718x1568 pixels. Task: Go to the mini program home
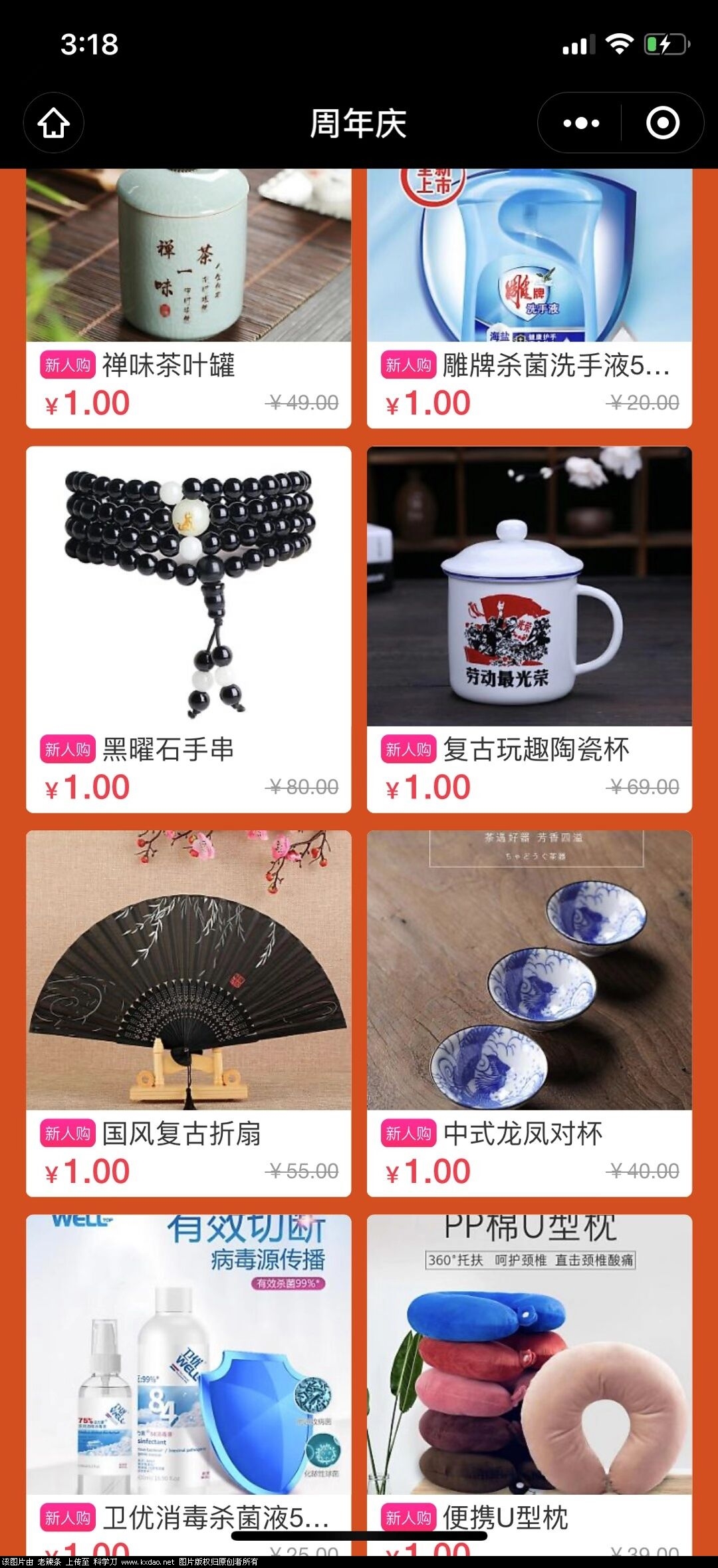click(53, 123)
